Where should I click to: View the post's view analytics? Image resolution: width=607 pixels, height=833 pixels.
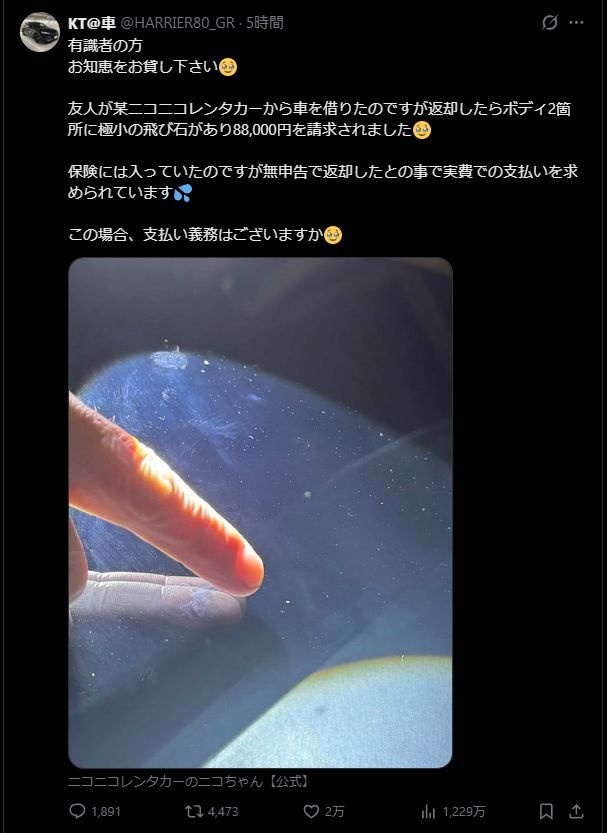point(429,811)
